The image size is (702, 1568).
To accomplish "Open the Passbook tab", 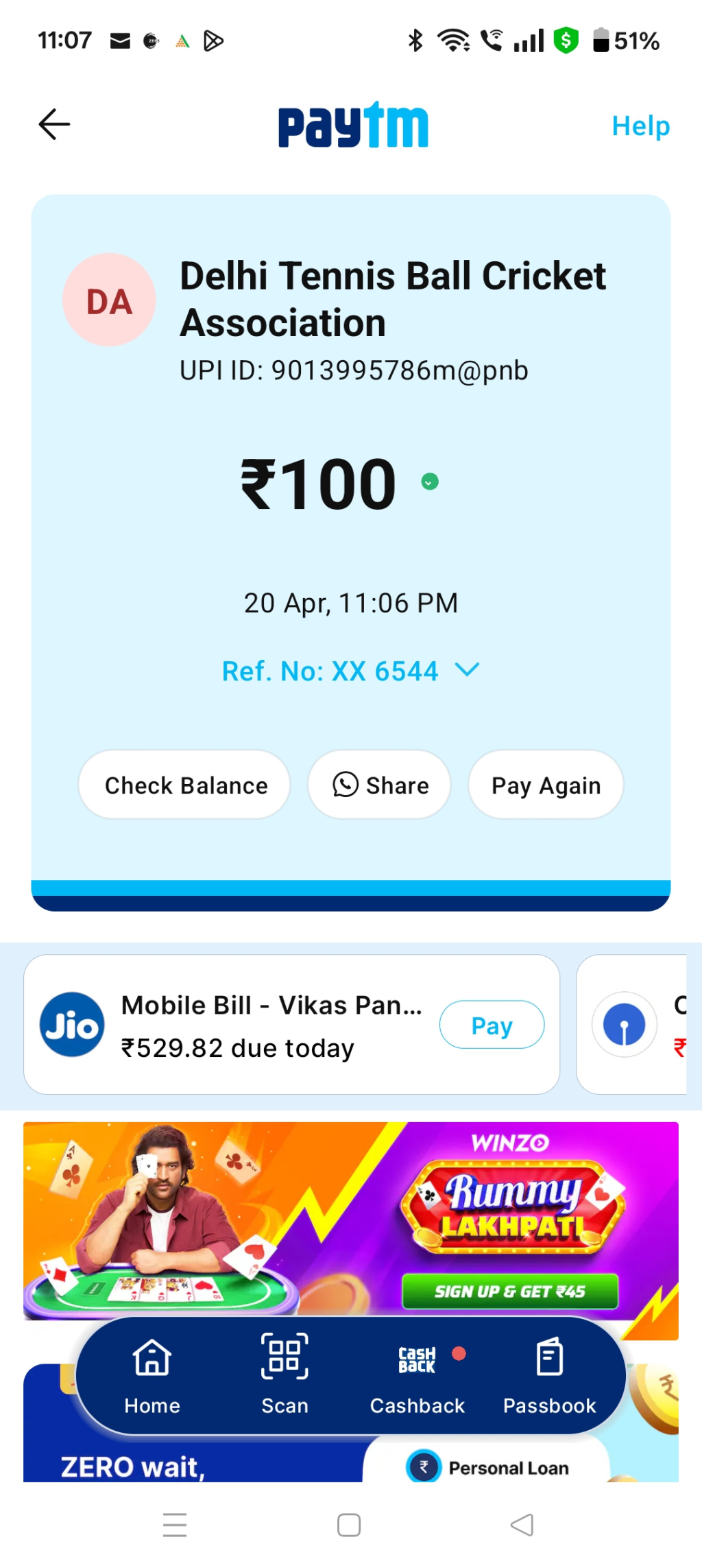I will (549, 1376).
